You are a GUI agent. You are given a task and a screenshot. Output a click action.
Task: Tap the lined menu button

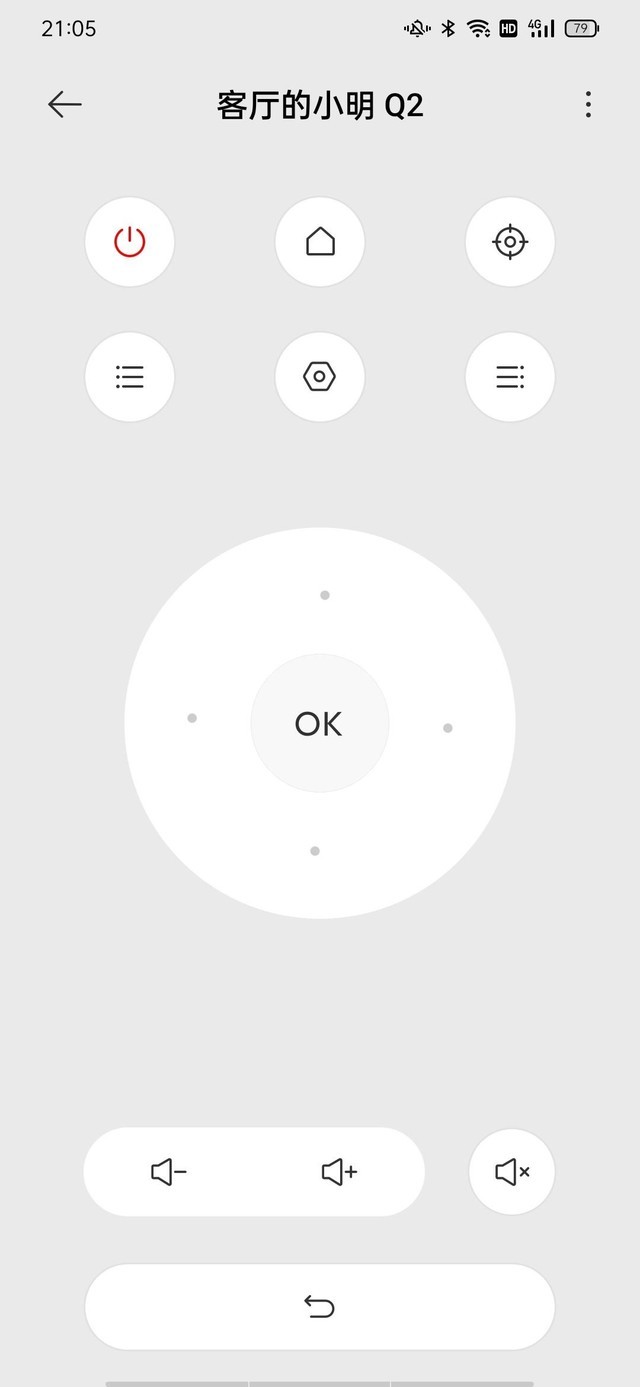coord(510,377)
